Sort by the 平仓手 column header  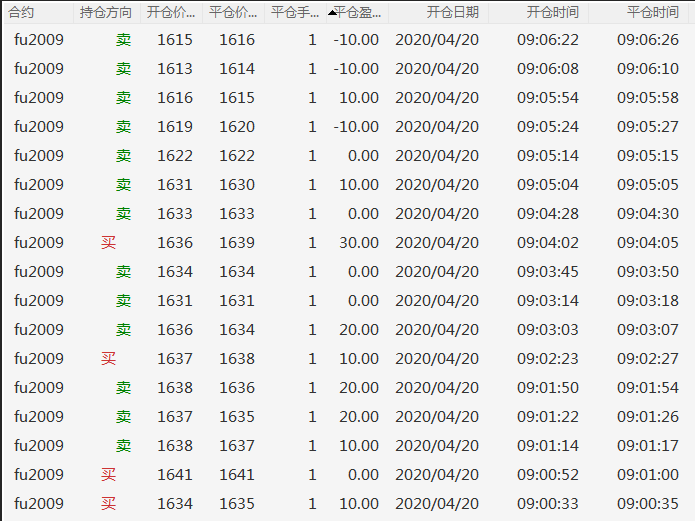click(x=295, y=12)
